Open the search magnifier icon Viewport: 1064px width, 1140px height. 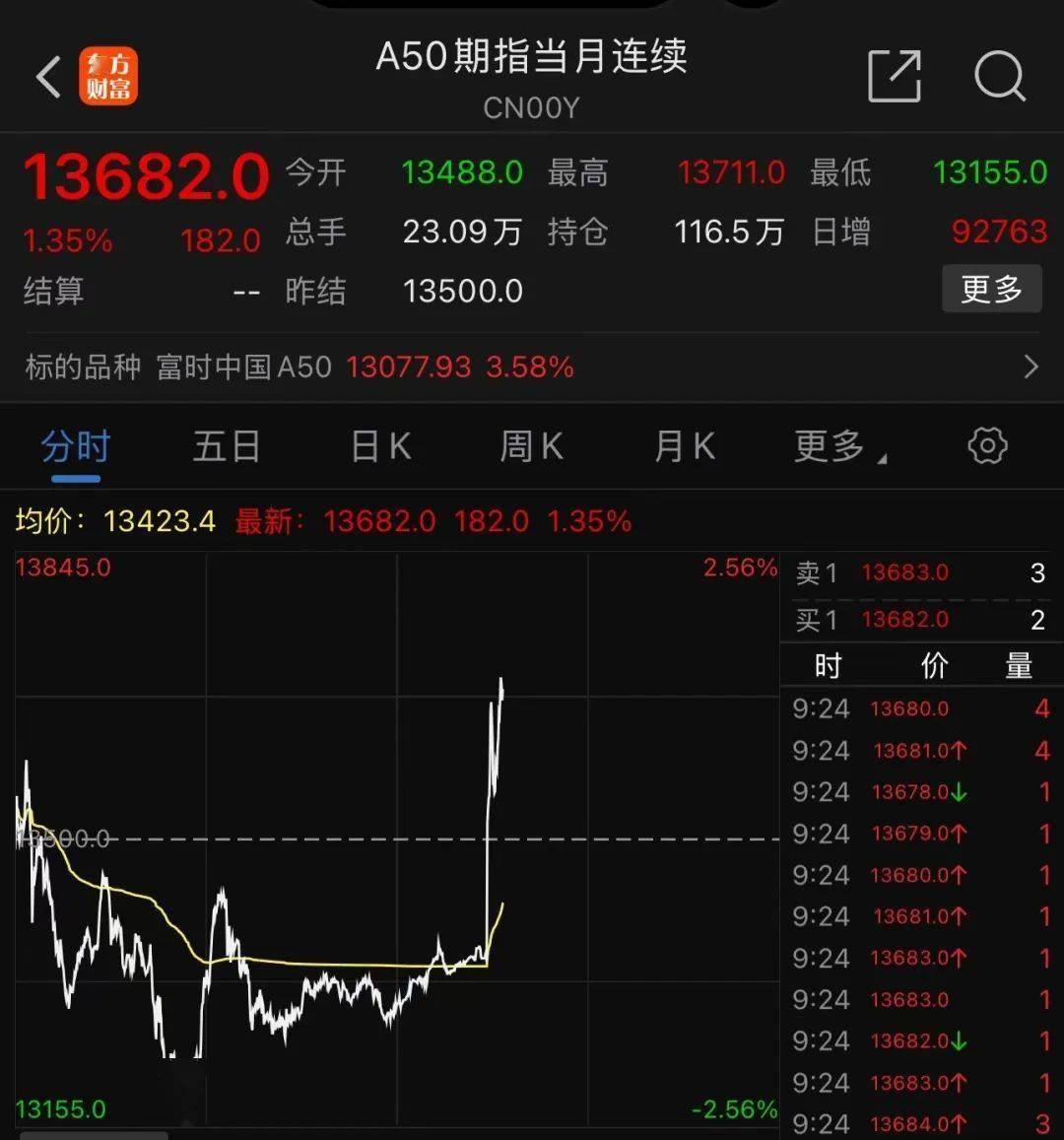[x=1000, y=78]
